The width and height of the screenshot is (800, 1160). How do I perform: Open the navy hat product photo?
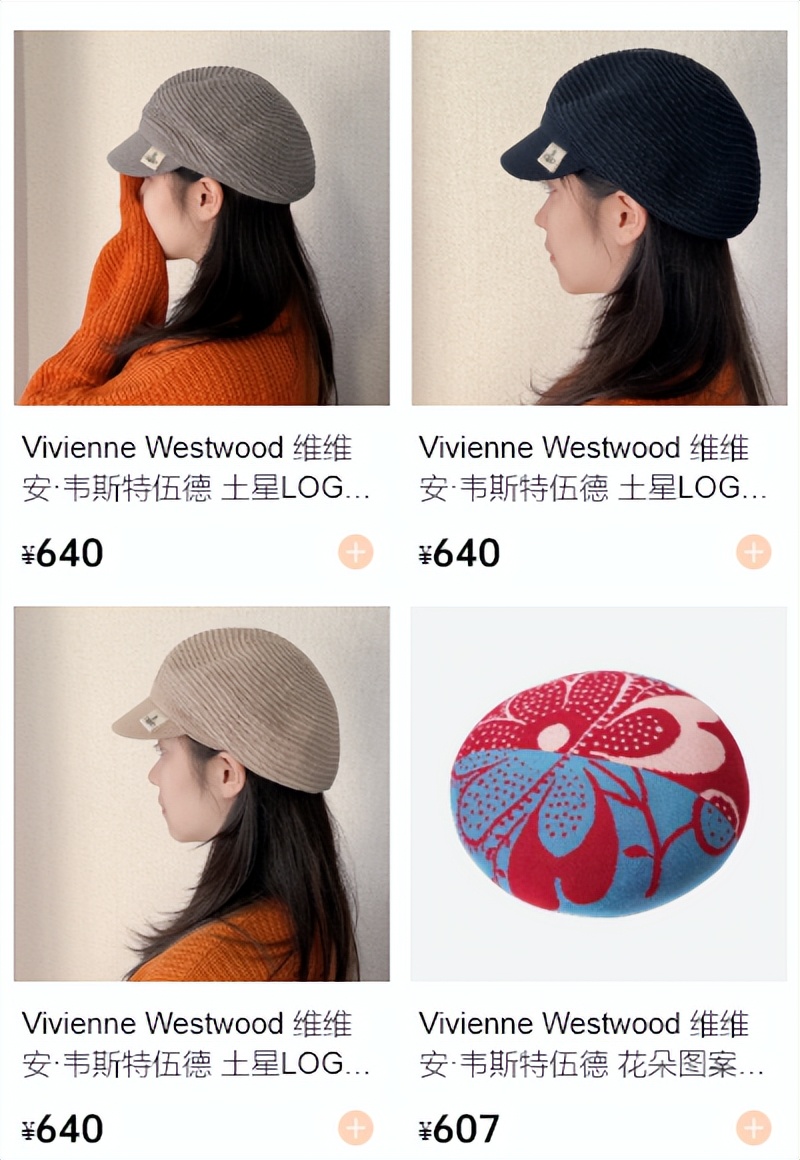pyautogui.click(x=599, y=215)
